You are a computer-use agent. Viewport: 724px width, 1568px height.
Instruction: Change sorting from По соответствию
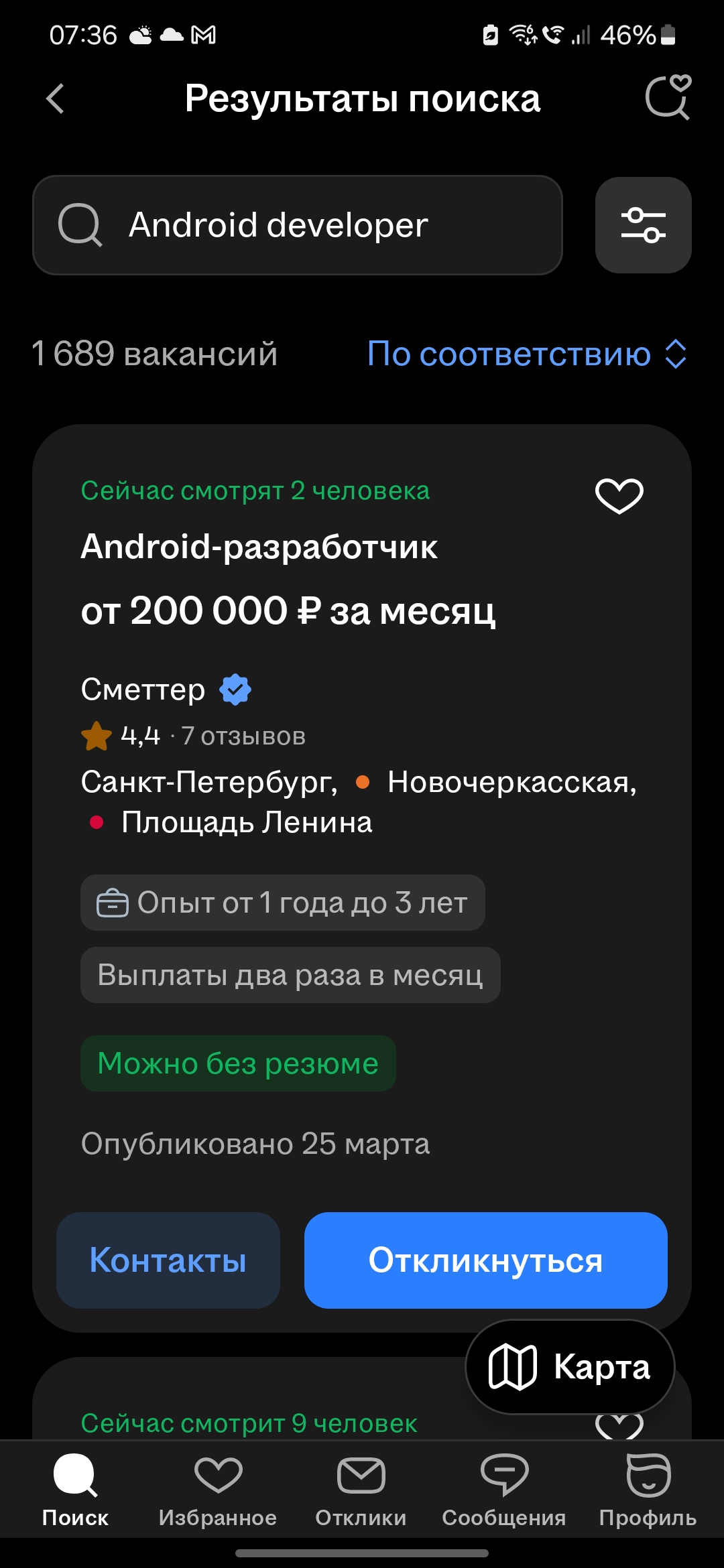(x=527, y=354)
